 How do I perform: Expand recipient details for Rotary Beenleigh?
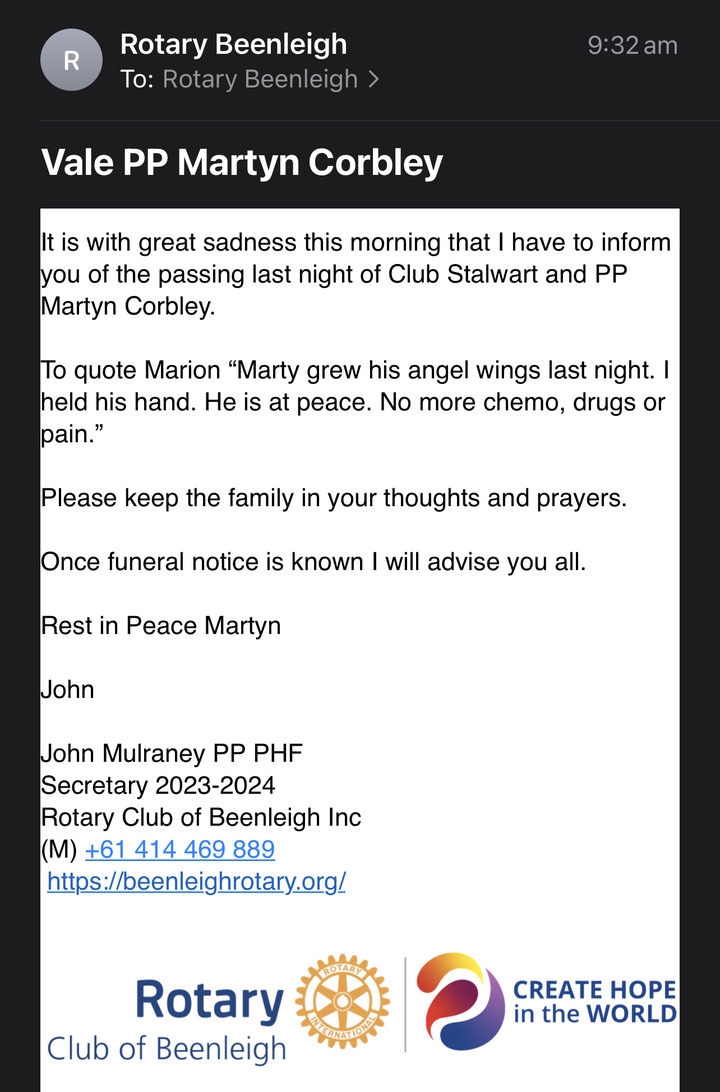[270, 79]
